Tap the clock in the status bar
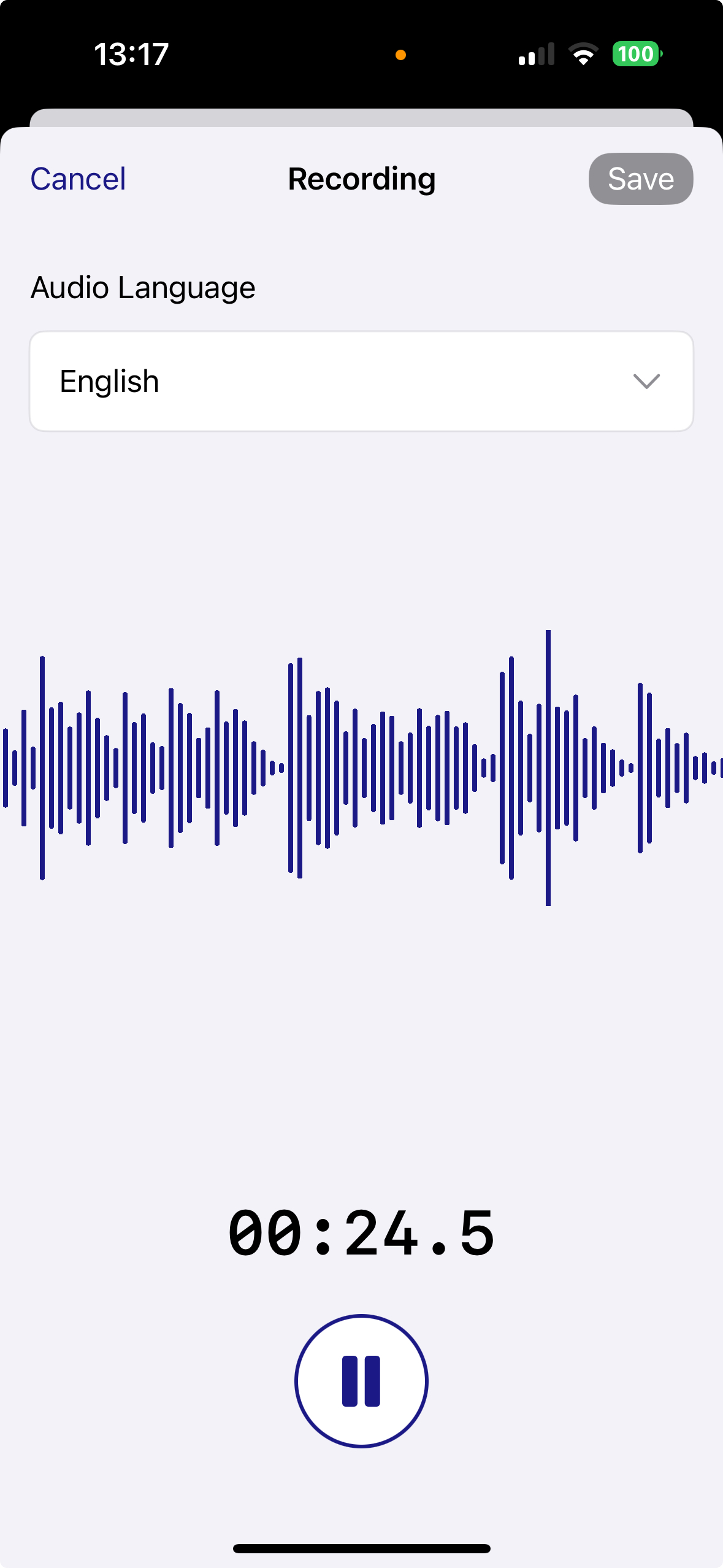Viewport: 723px width, 1568px height. (x=131, y=54)
